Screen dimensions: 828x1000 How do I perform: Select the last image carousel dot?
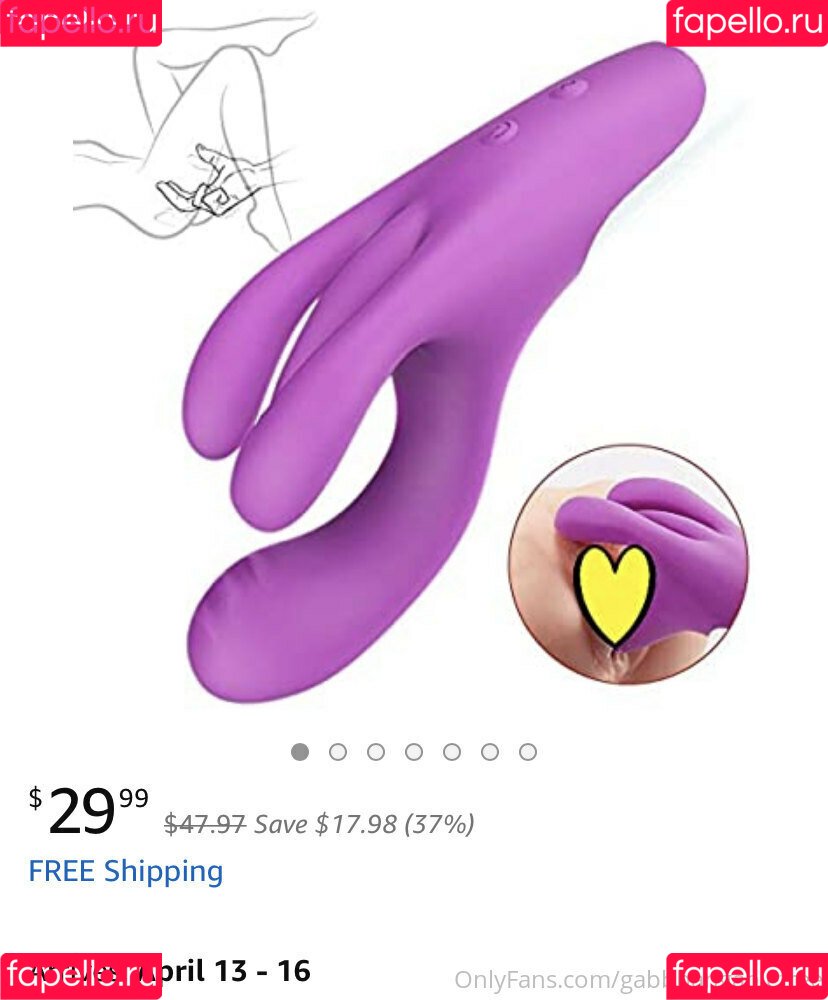(528, 752)
